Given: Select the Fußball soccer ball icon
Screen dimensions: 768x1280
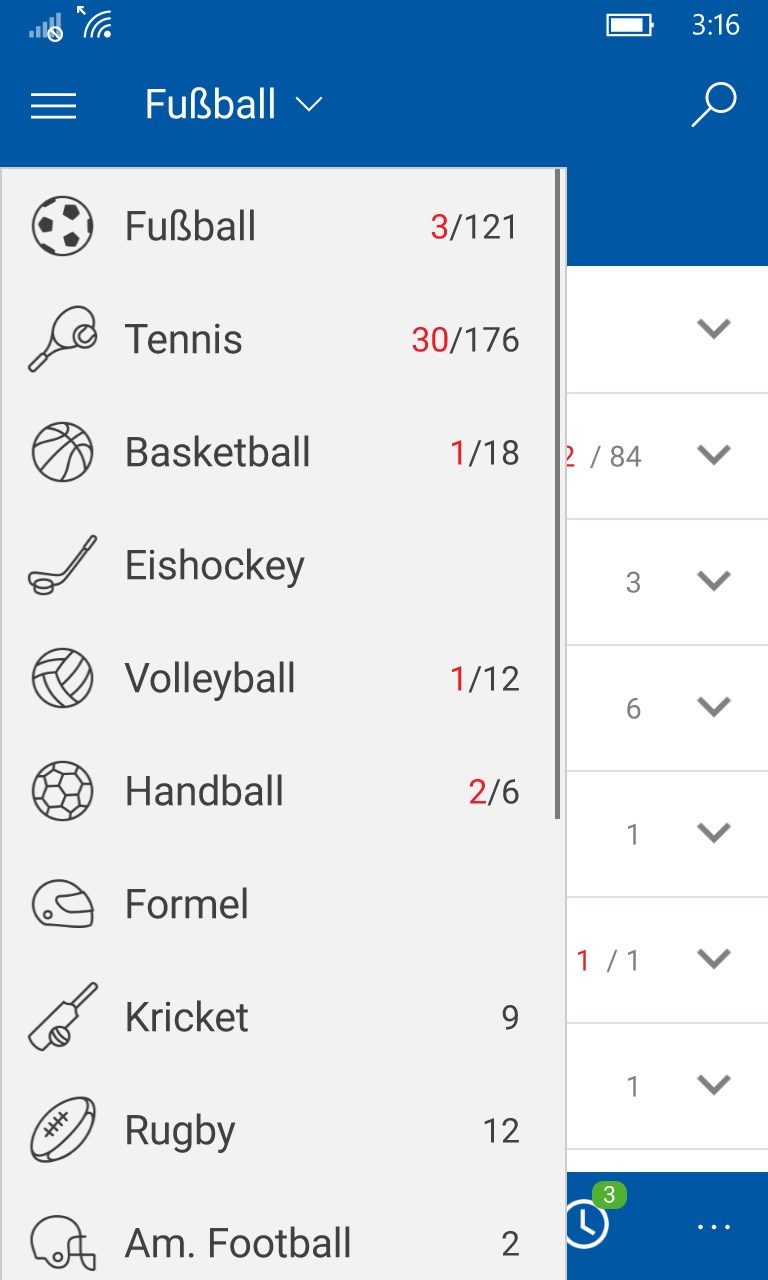Looking at the screenshot, I should coord(61,226).
